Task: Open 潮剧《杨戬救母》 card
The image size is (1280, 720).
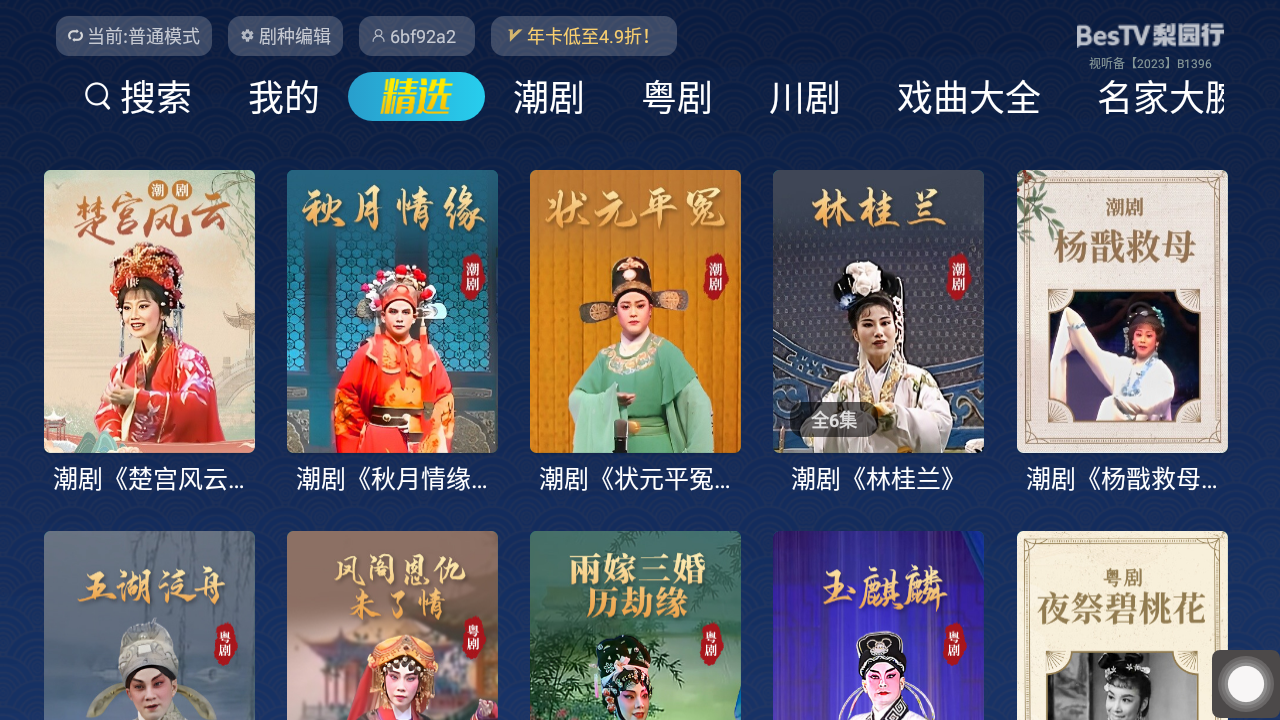Action: [1122, 311]
